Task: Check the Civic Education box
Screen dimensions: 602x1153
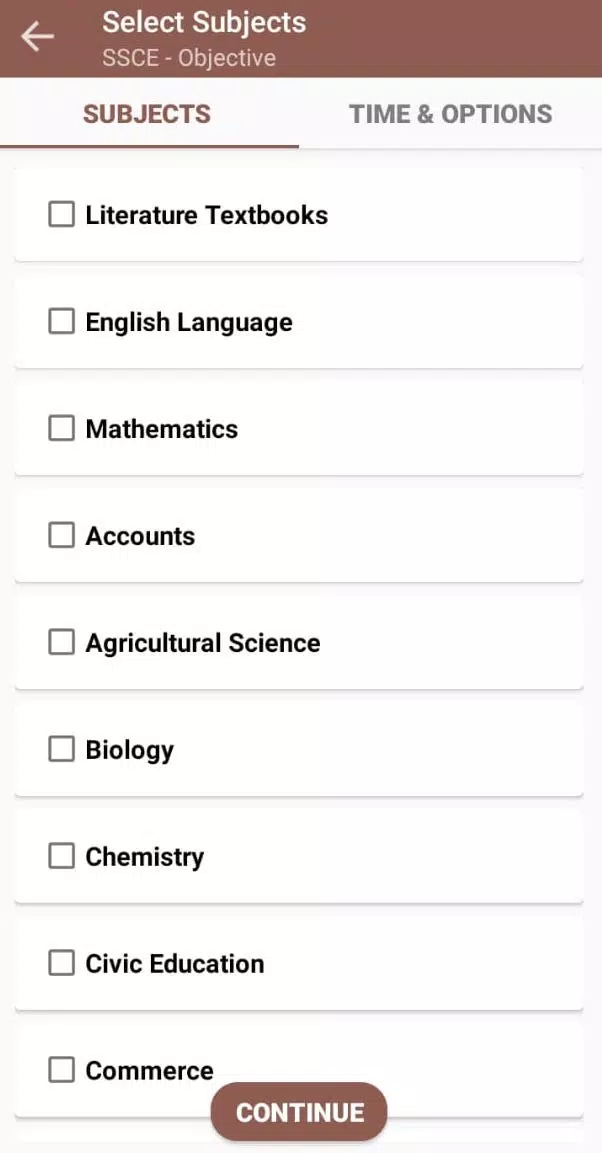Action: [61, 963]
